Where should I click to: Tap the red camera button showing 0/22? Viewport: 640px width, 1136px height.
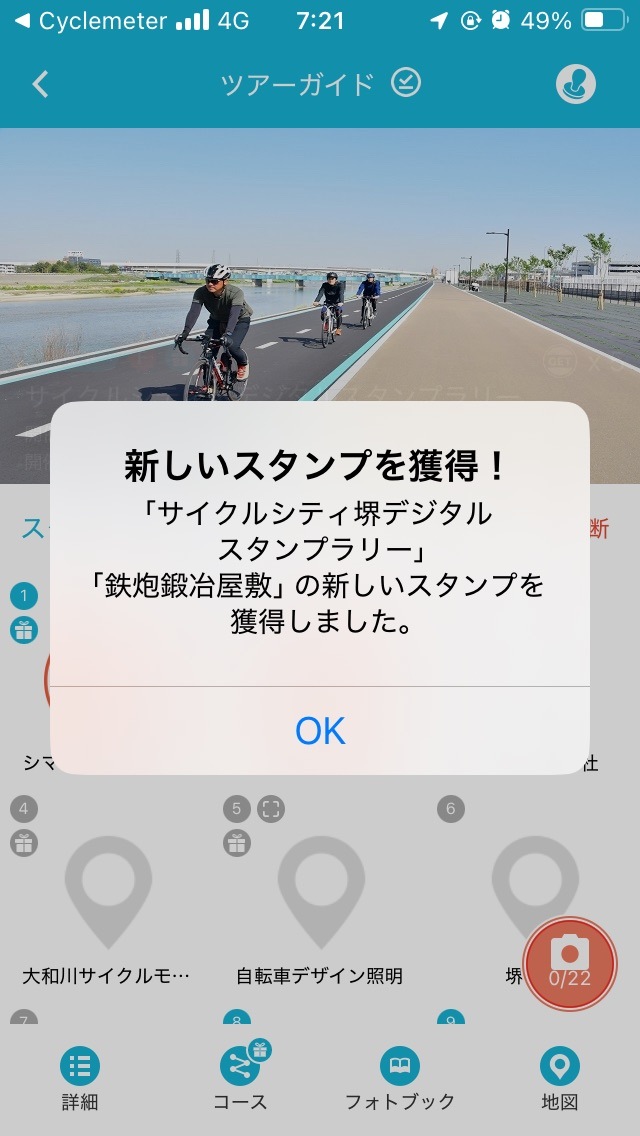point(570,964)
